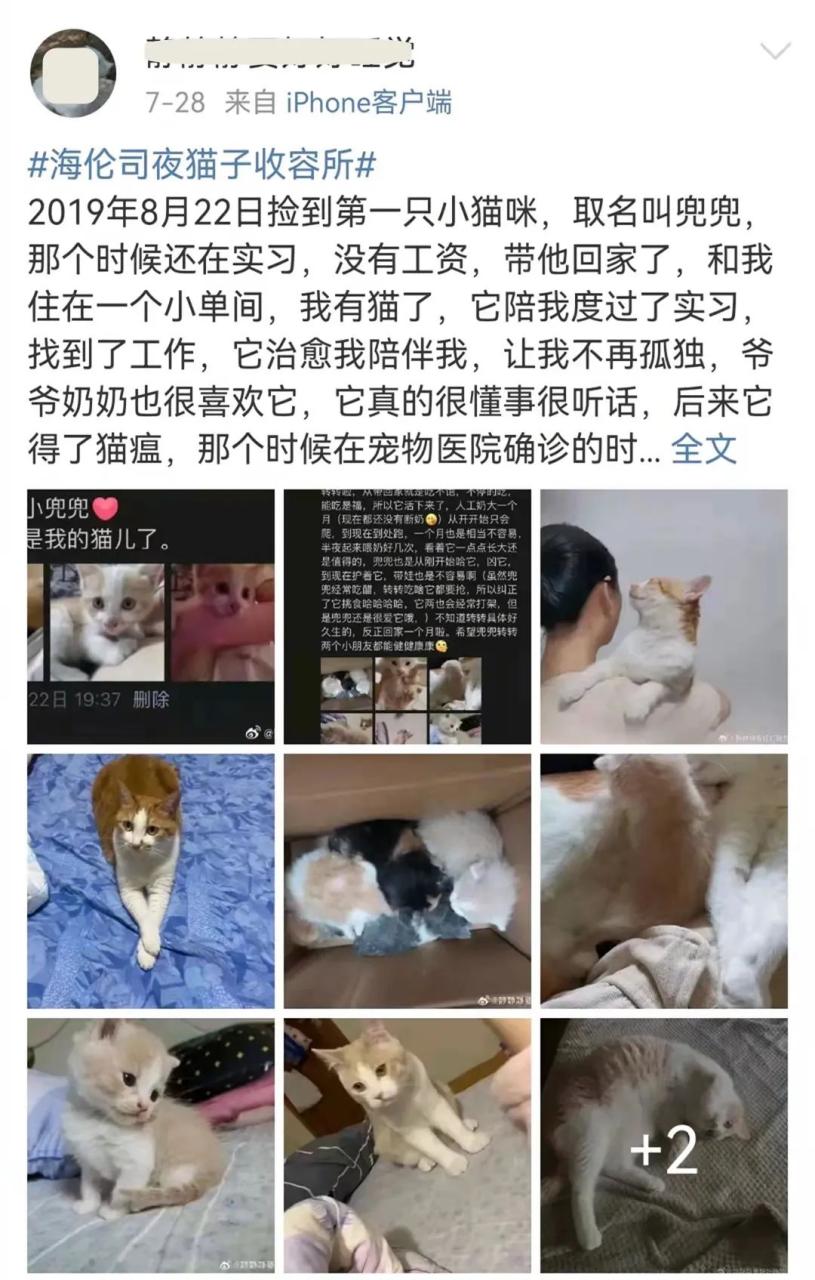Open photo of cat looking up
The height and width of the screenshot is (1280, 815).
(x=407, y=1145)
